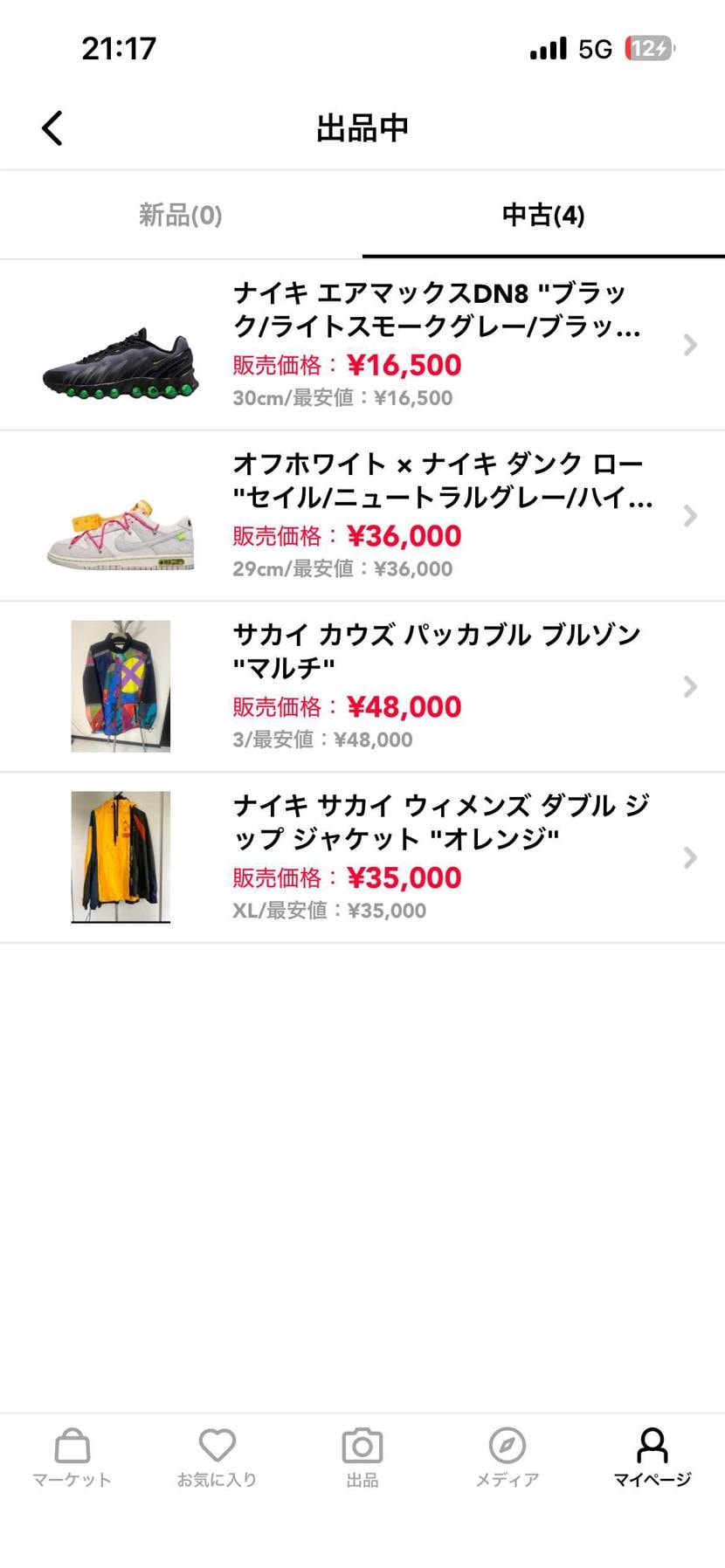Expand the Off-White Dunk Low listing chevron

(x=689, y=515)
